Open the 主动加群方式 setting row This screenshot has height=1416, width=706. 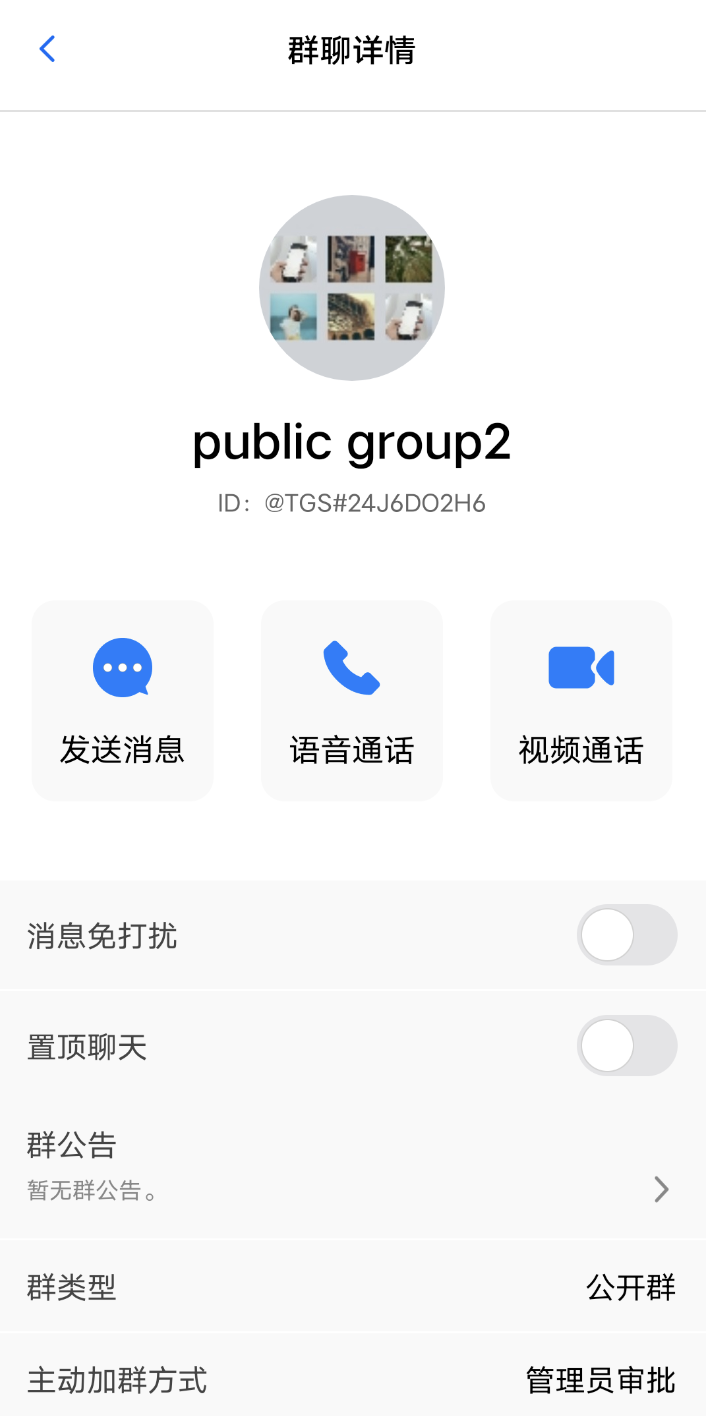tap(352, 1381)
